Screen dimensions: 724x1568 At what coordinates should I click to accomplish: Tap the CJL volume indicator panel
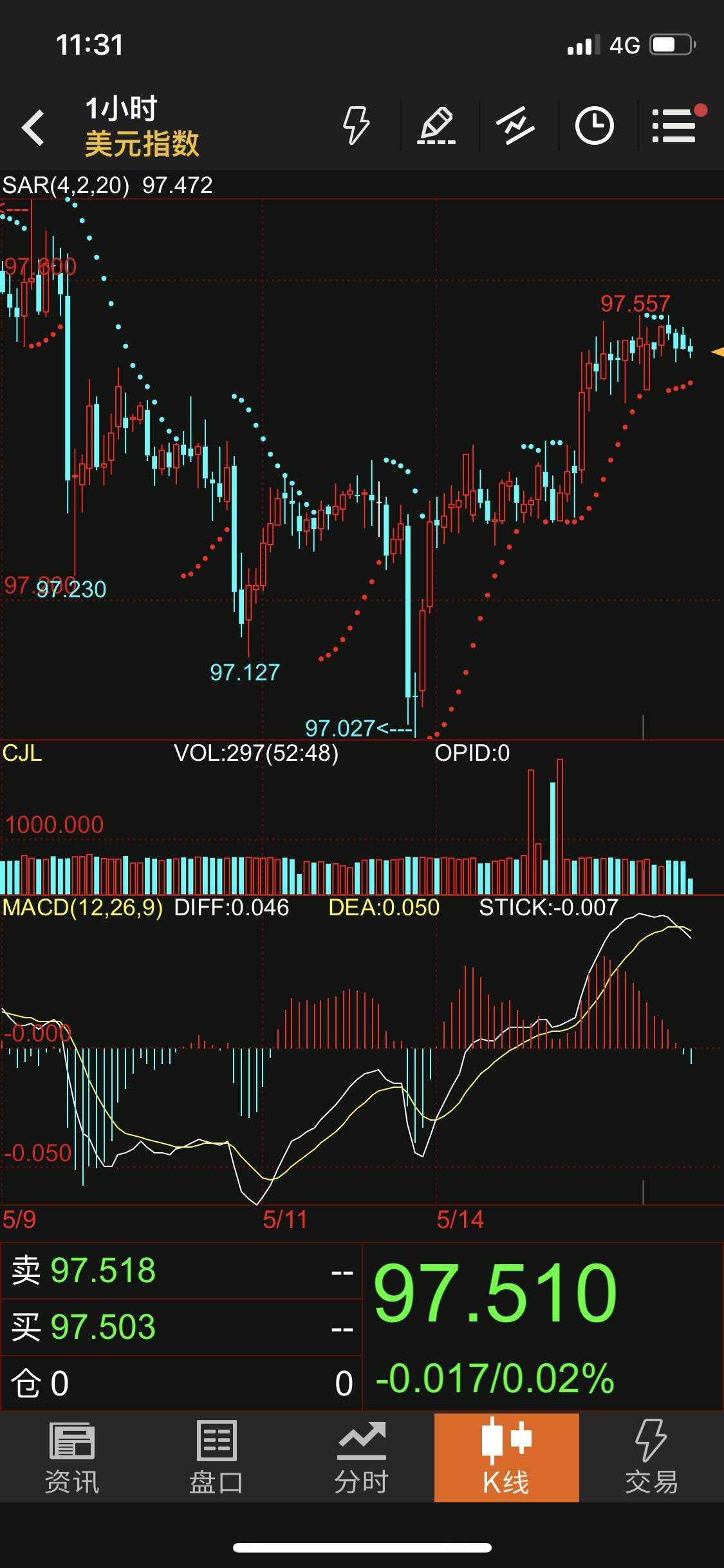click(362, 817)
